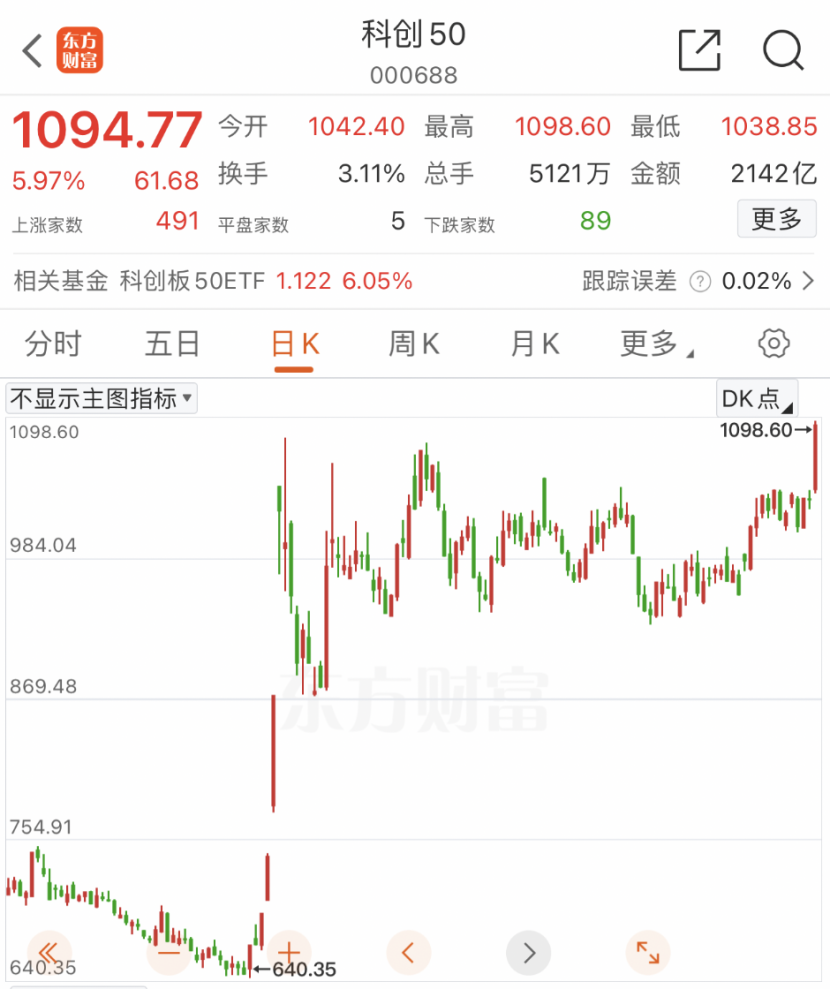This screenshot has height=989, width=830.
Task: Switch to the 五日 tab
Action: [x=172, y=345]
